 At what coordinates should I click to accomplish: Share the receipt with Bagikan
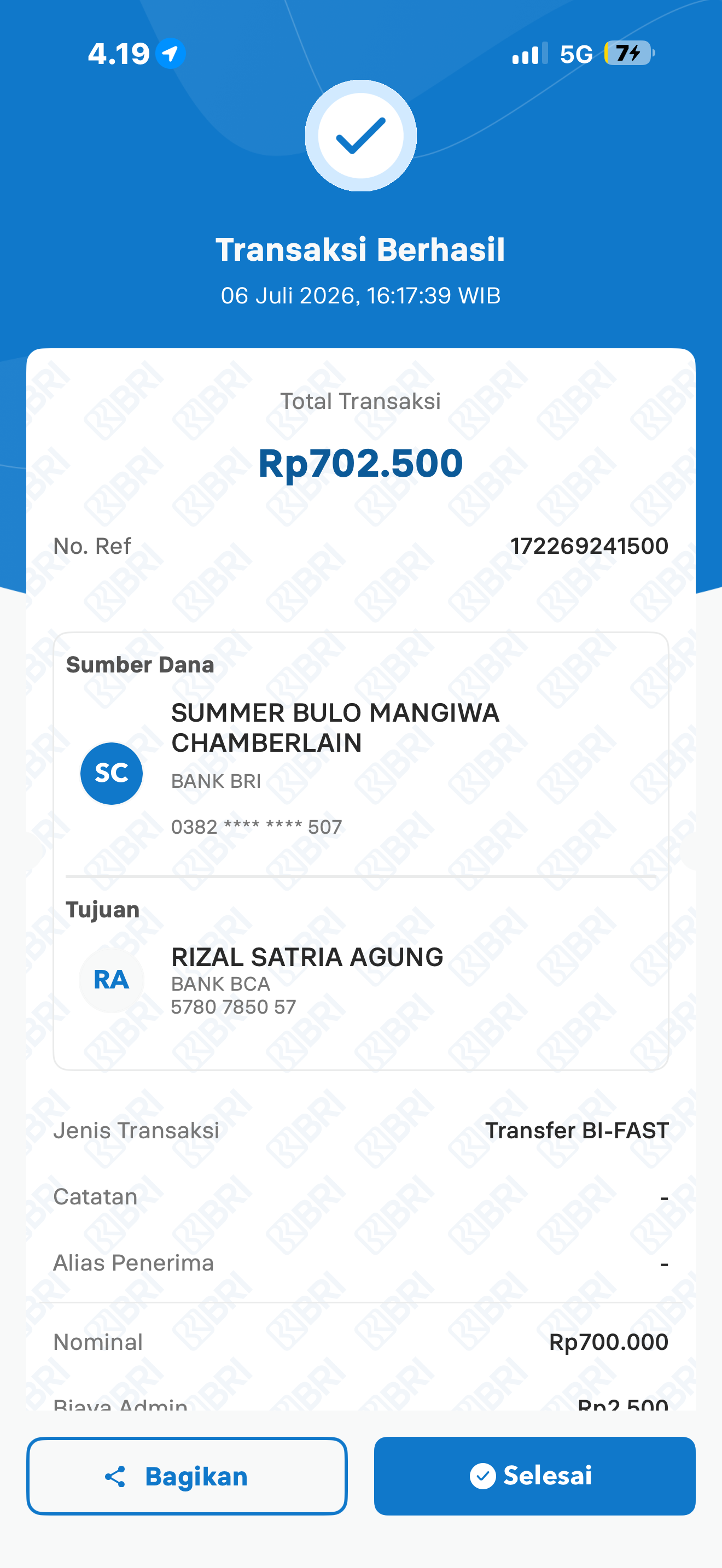point(187,1476)
